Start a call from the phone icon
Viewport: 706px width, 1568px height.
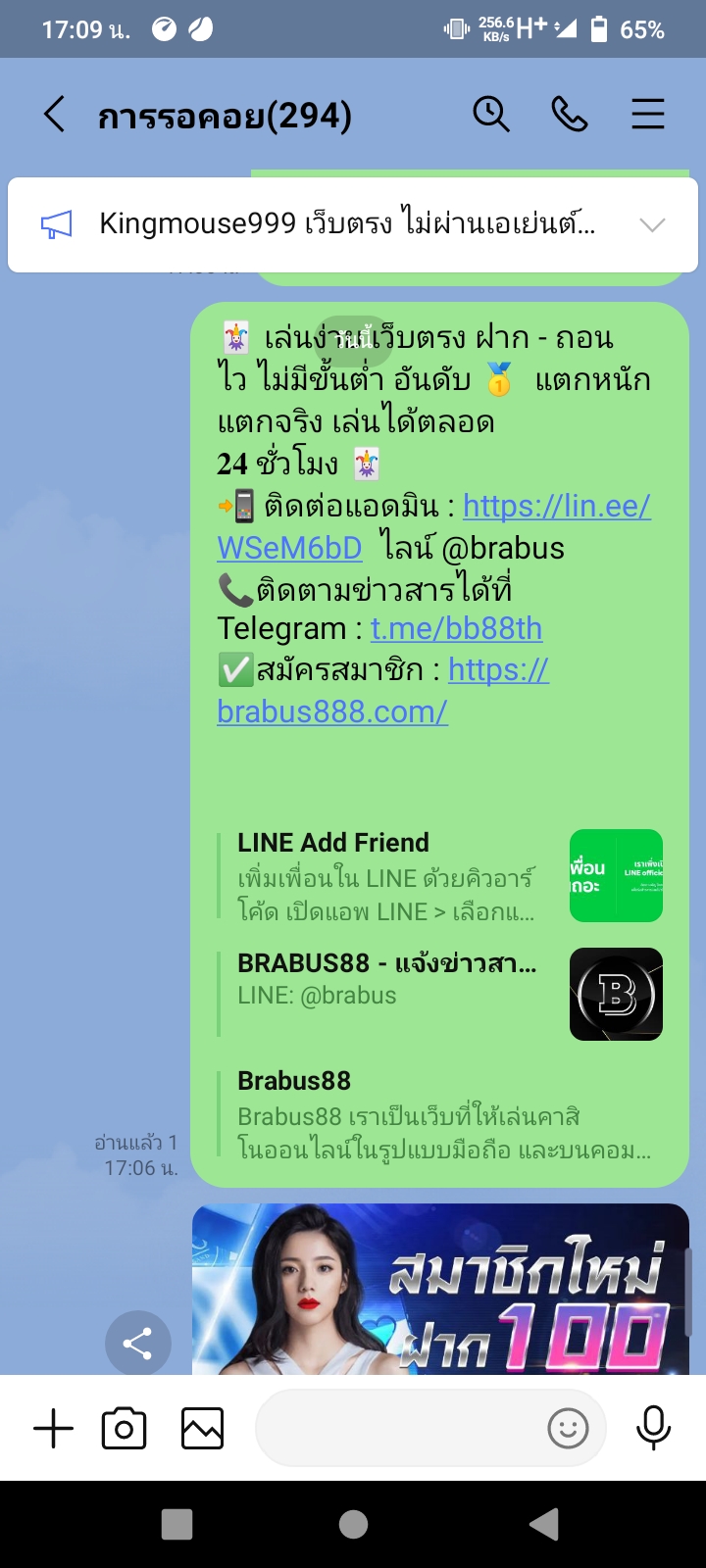click(569, 115)
